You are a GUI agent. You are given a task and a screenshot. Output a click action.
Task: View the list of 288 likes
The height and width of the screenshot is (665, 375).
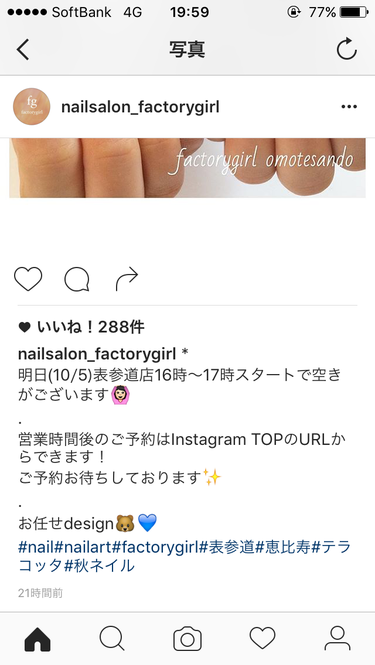[x=81, y=327]
